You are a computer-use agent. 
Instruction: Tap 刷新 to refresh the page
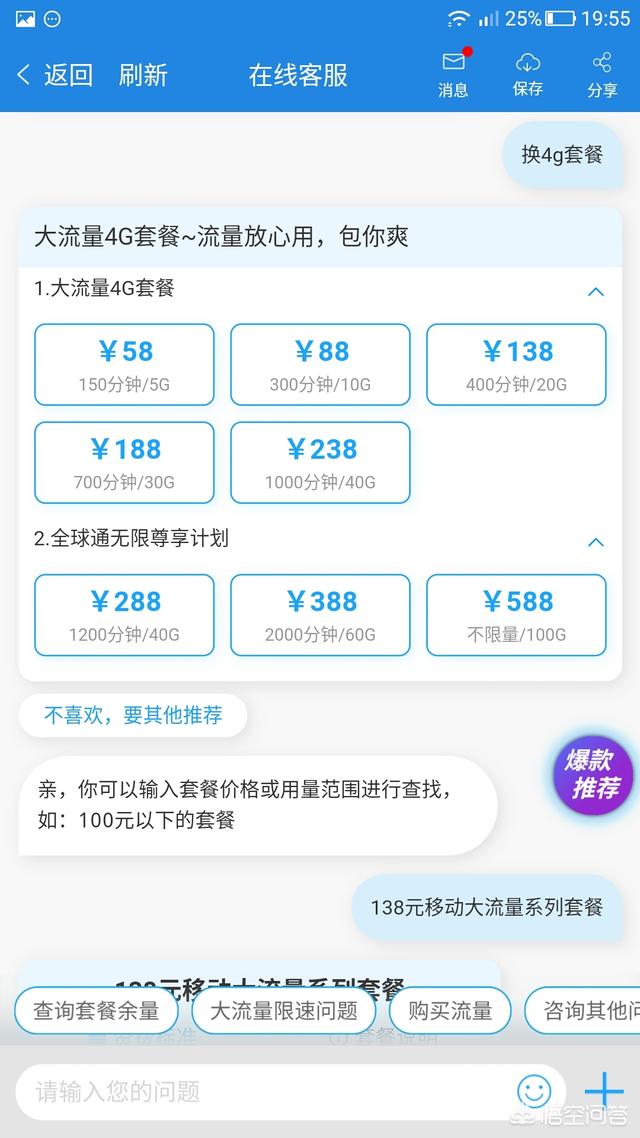pos(143,75)
